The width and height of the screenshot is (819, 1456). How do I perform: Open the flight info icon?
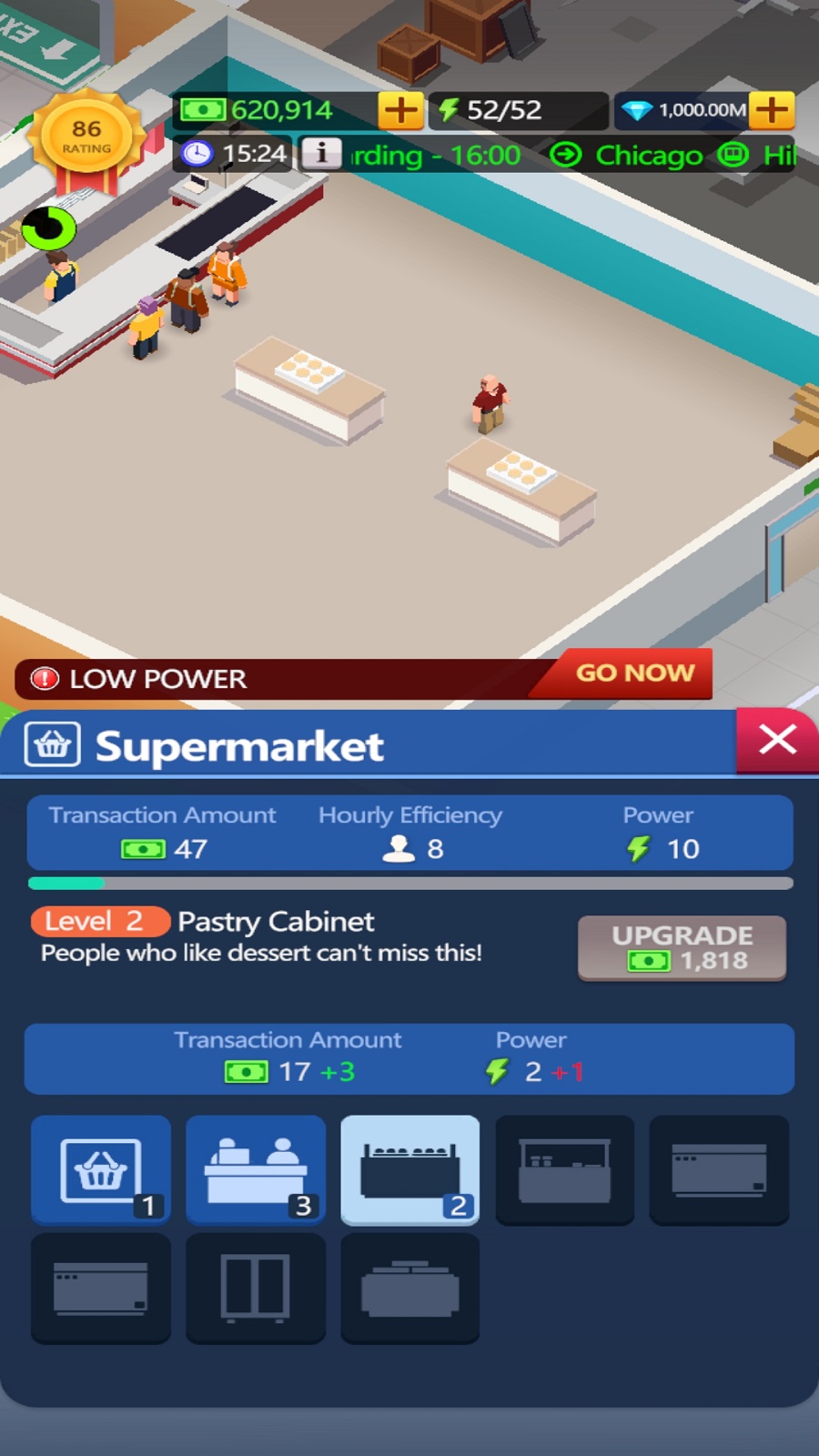(321, 154)
